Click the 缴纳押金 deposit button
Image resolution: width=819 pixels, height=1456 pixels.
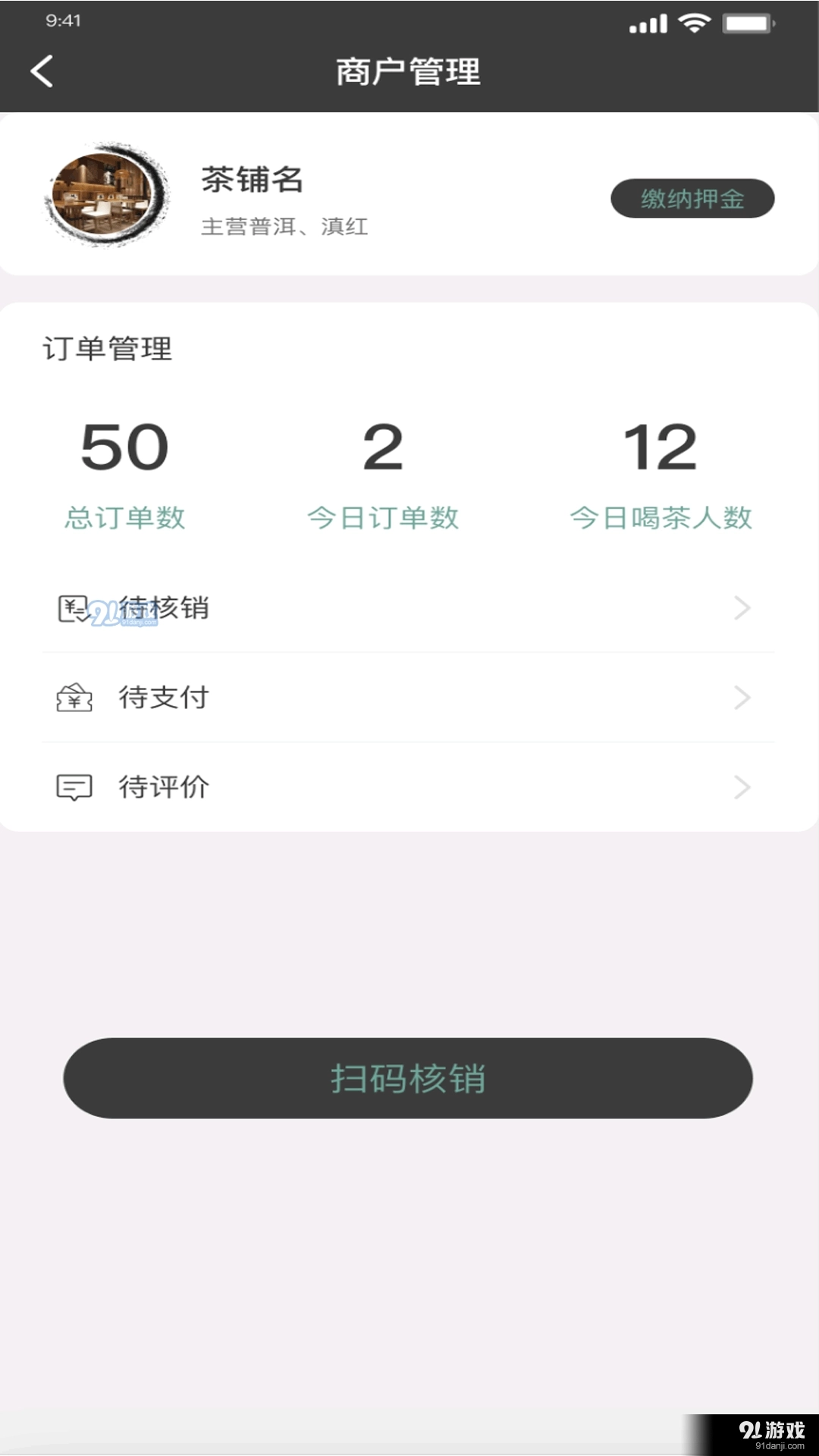coord(692,198)
